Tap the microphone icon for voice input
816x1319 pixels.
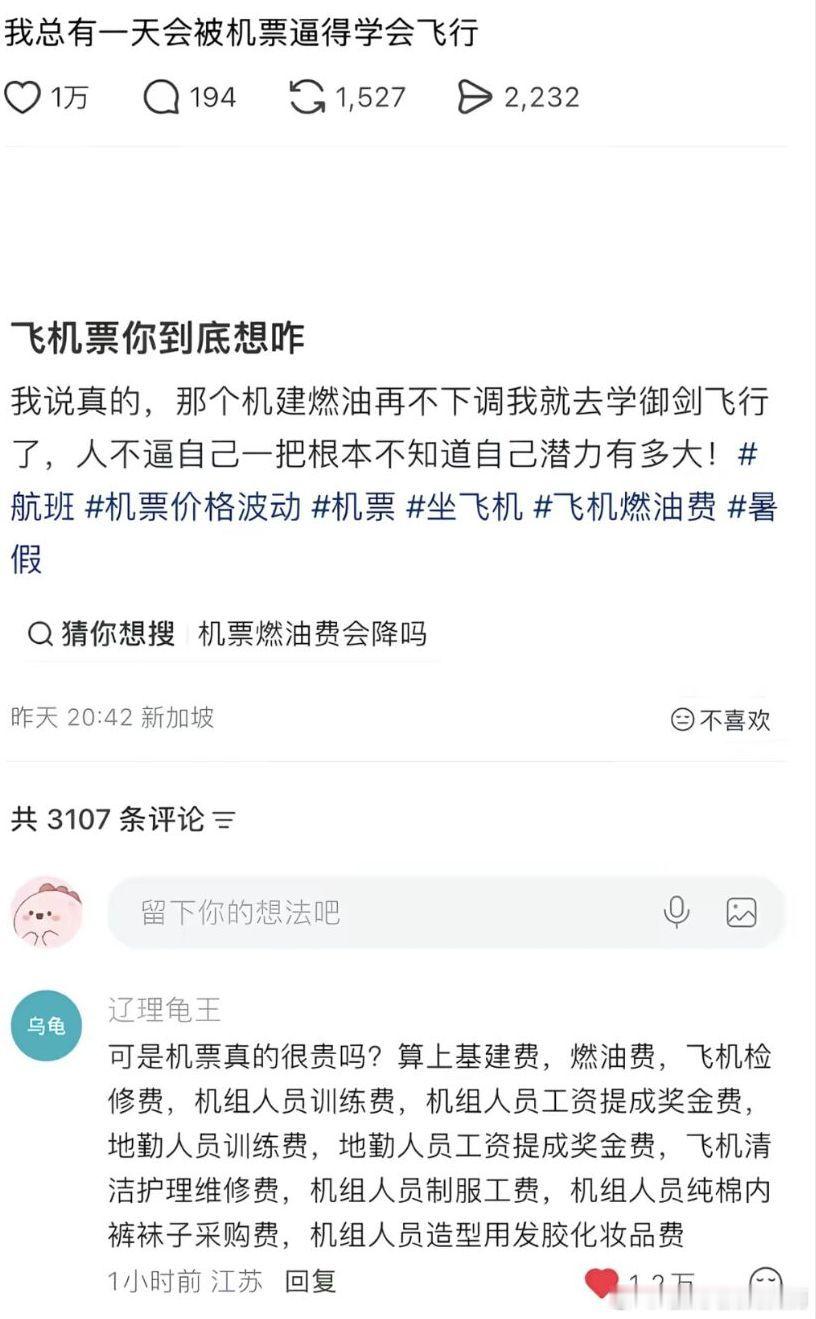679,911
